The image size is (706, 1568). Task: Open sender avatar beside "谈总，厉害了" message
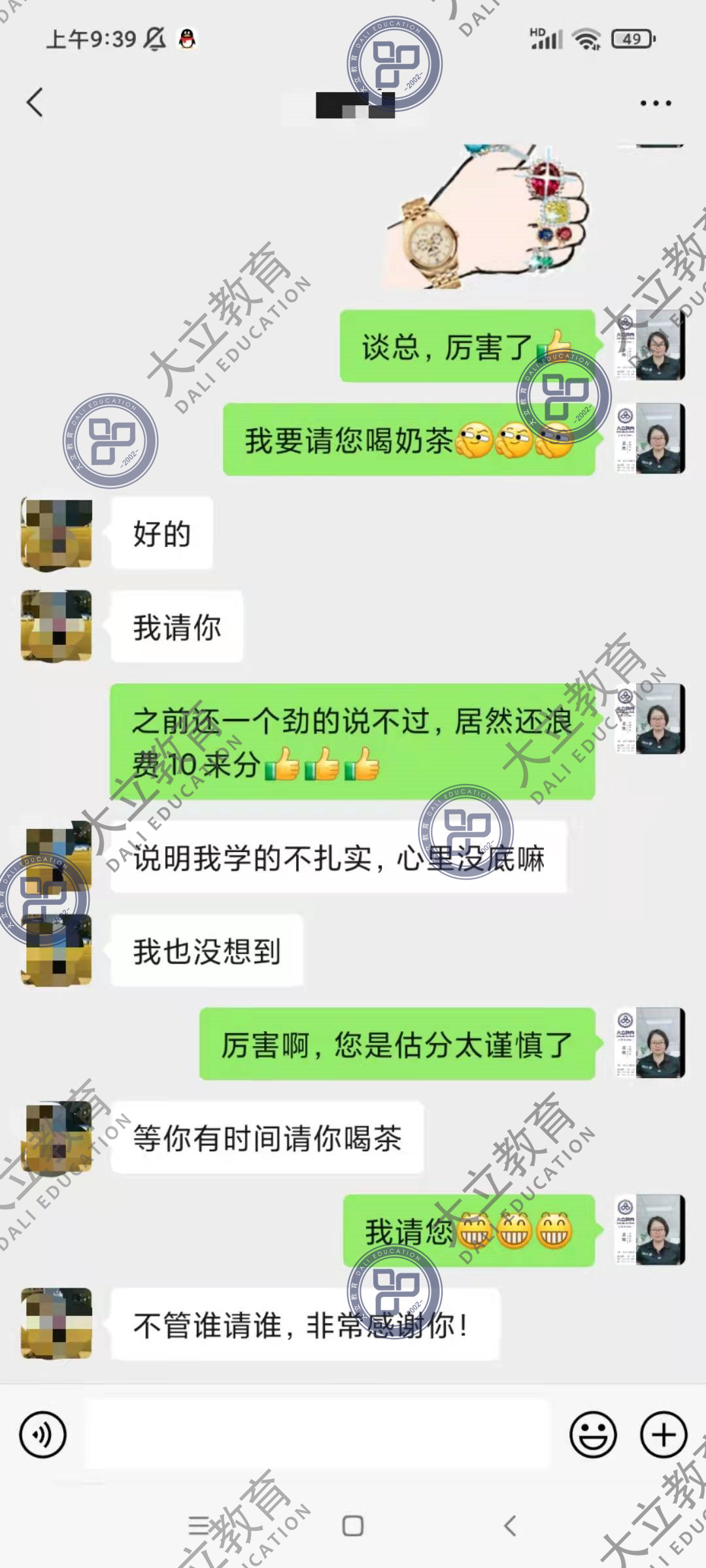click(x=650, y=345)
